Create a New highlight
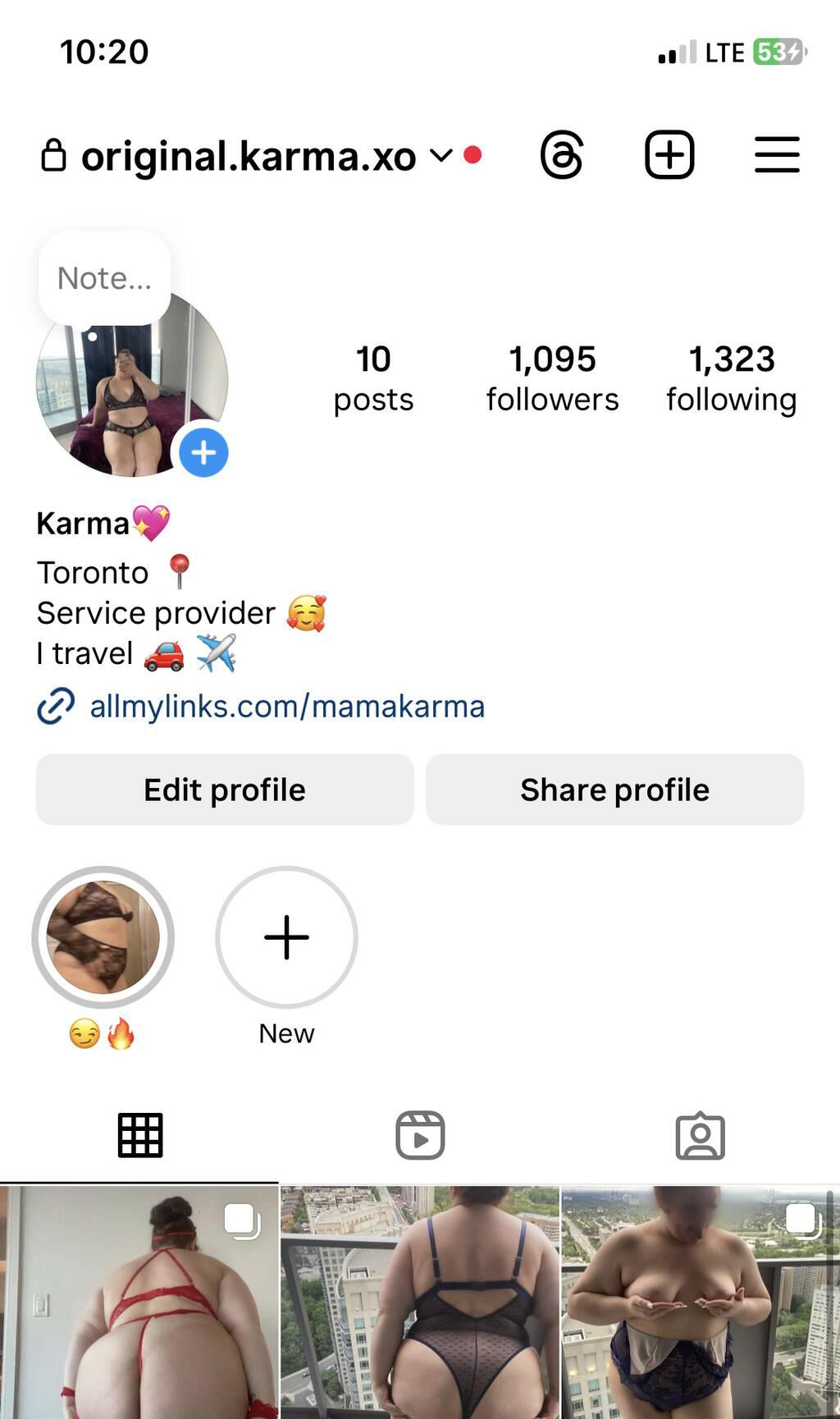Screen dimensions: 840x1419 click(286, 937)
